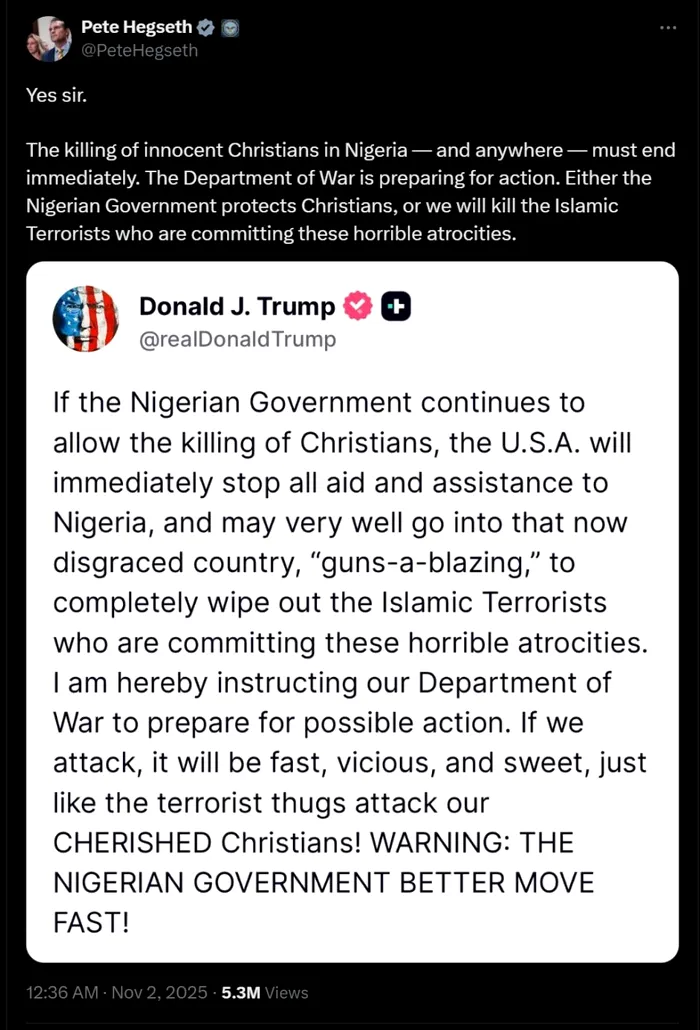Open the post's overflow menu
The image size is (700, 1030).
pyautogui.click(x=669, y=28)
